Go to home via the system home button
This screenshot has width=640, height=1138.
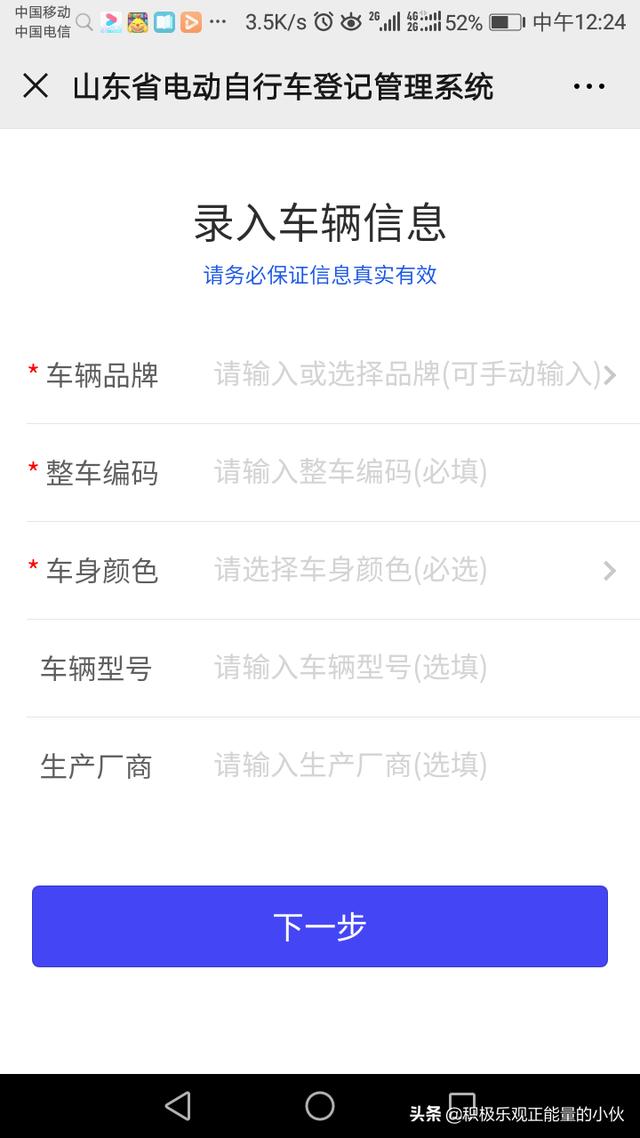320,1105
